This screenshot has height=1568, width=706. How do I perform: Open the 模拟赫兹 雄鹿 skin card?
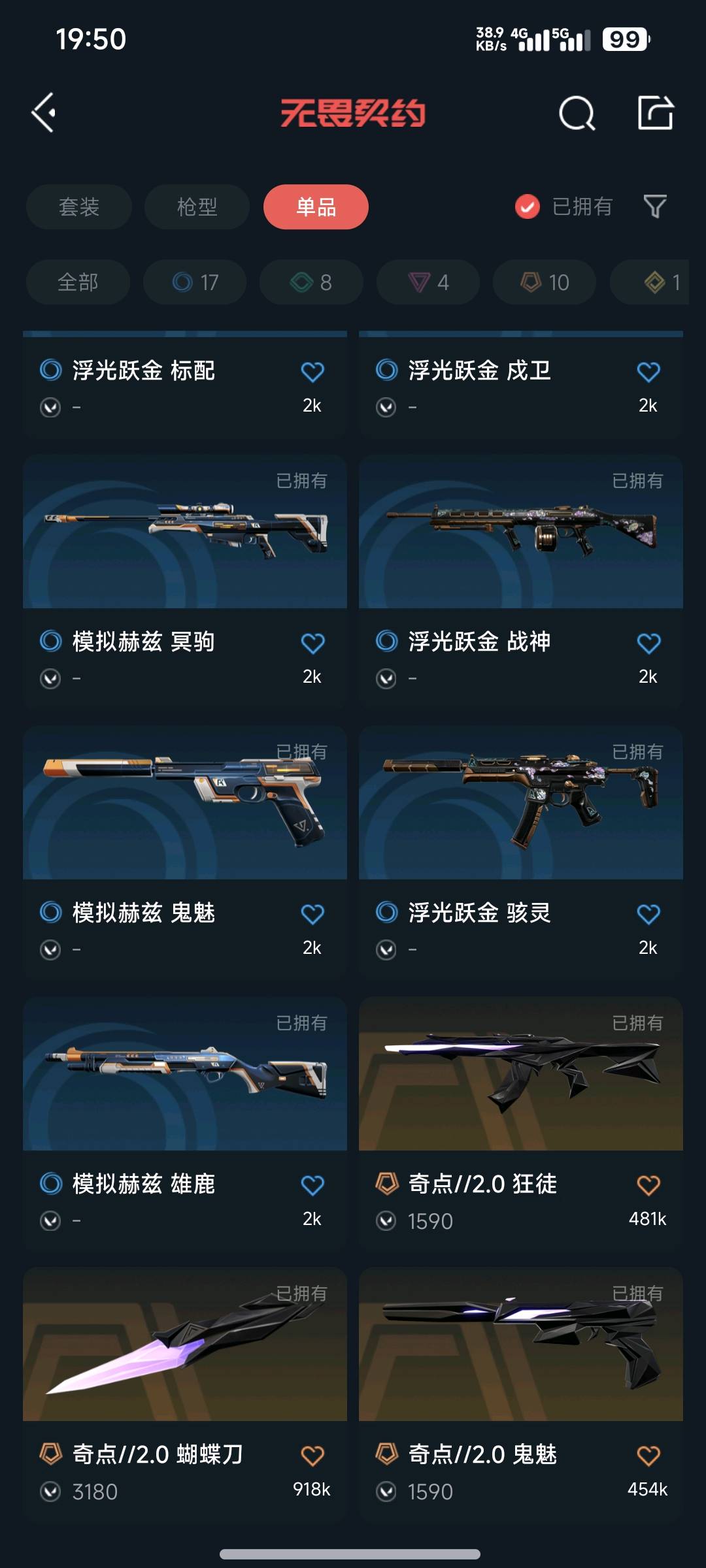point(185,1075)
